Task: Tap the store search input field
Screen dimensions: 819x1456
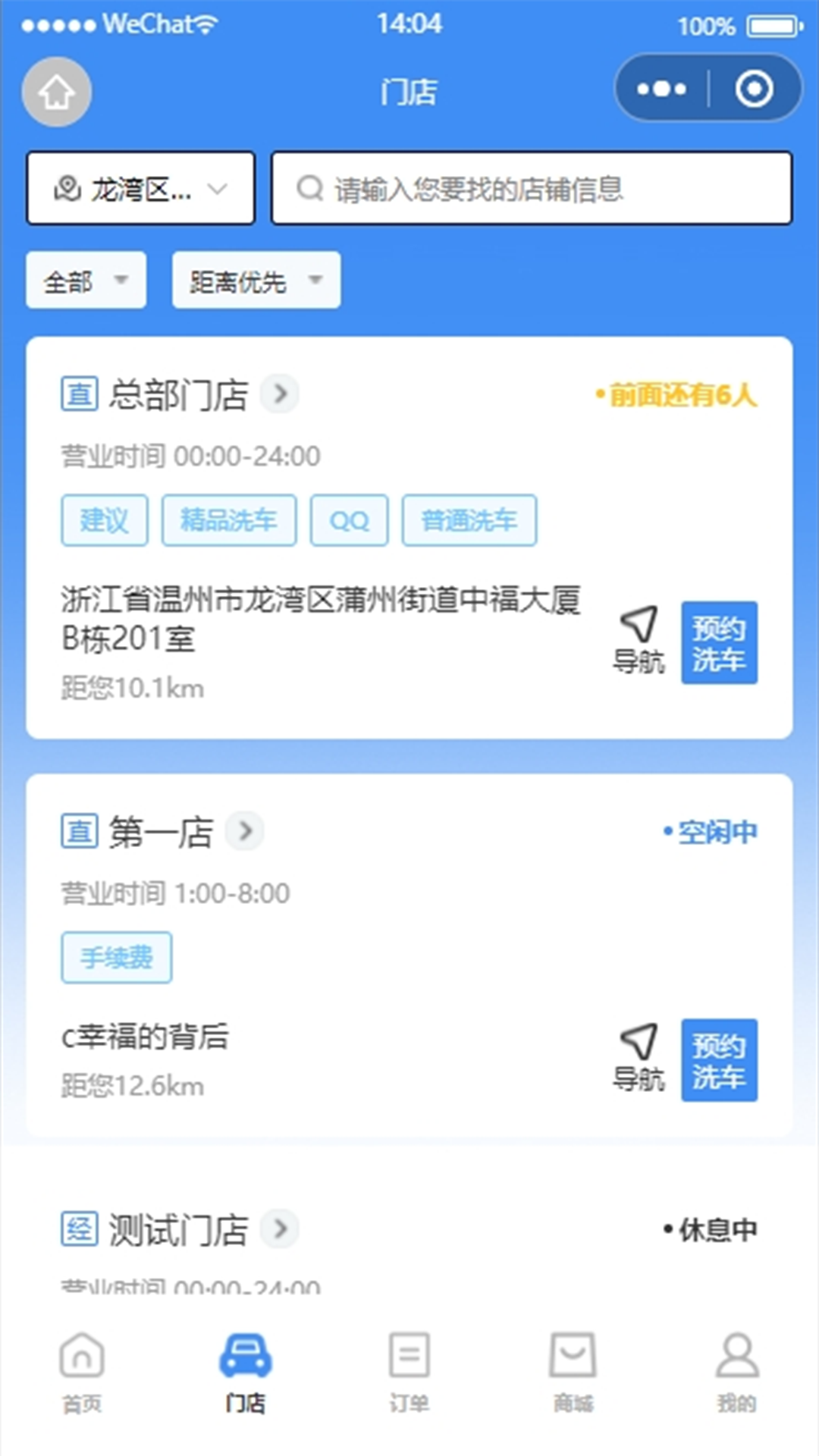Action: click(x=529, y=188)
